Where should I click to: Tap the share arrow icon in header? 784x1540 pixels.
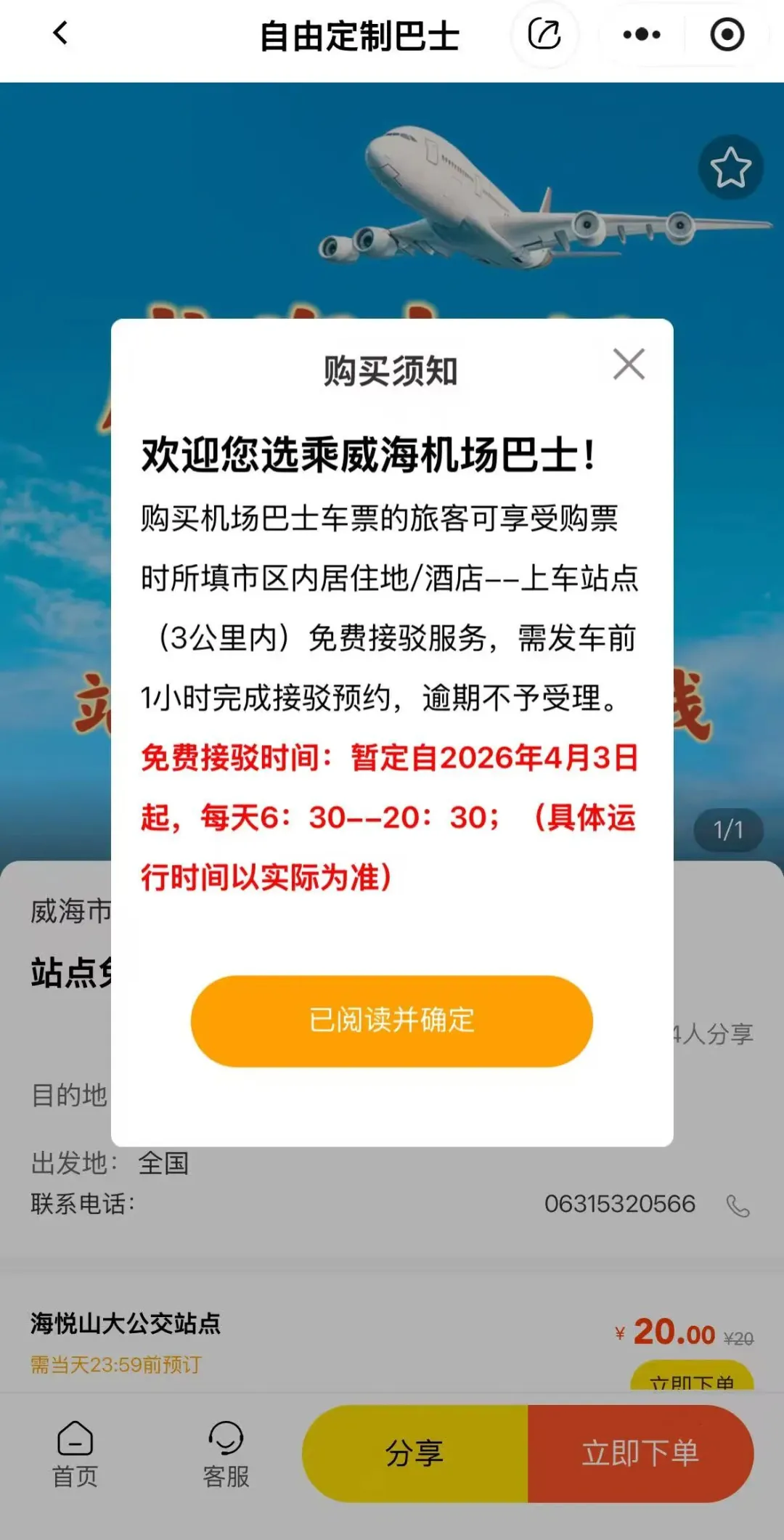point(544,34)
